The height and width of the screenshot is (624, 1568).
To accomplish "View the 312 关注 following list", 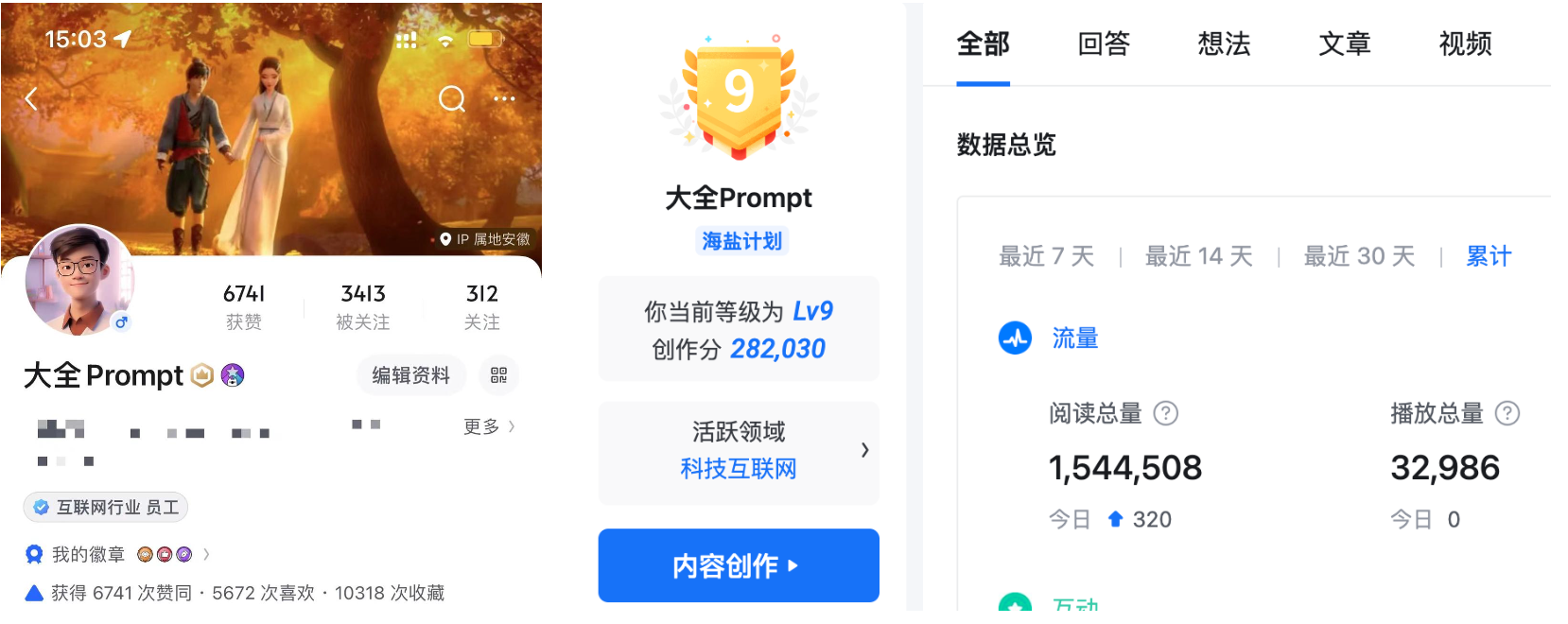I will click(x=481, y=306).
